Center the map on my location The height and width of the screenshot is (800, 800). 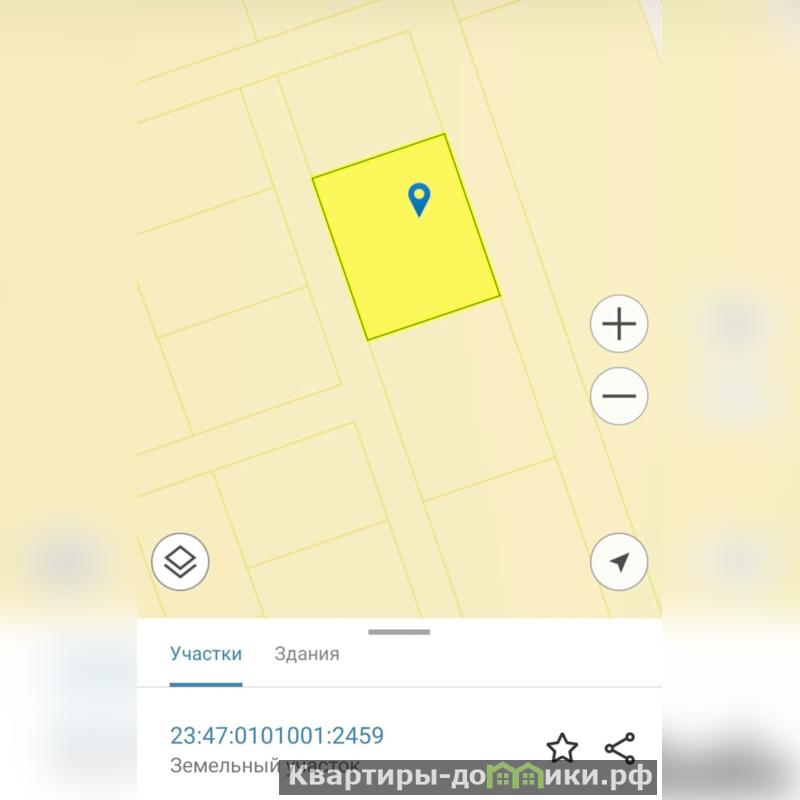(x=620, y=561)
